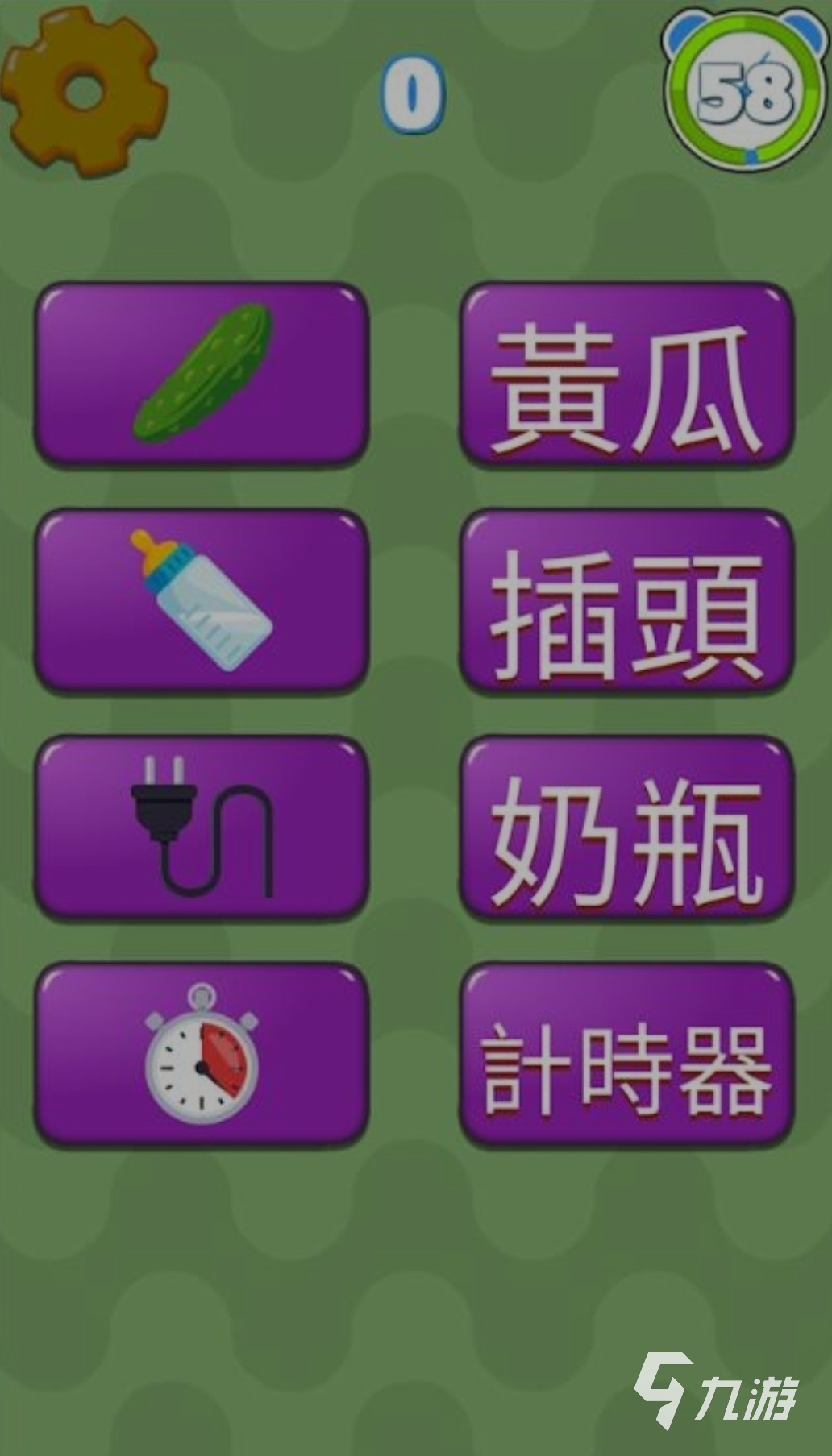This screenshot has height=1456, width=832.
Task: Pick the word 計時器
Action: (626, 1055)
